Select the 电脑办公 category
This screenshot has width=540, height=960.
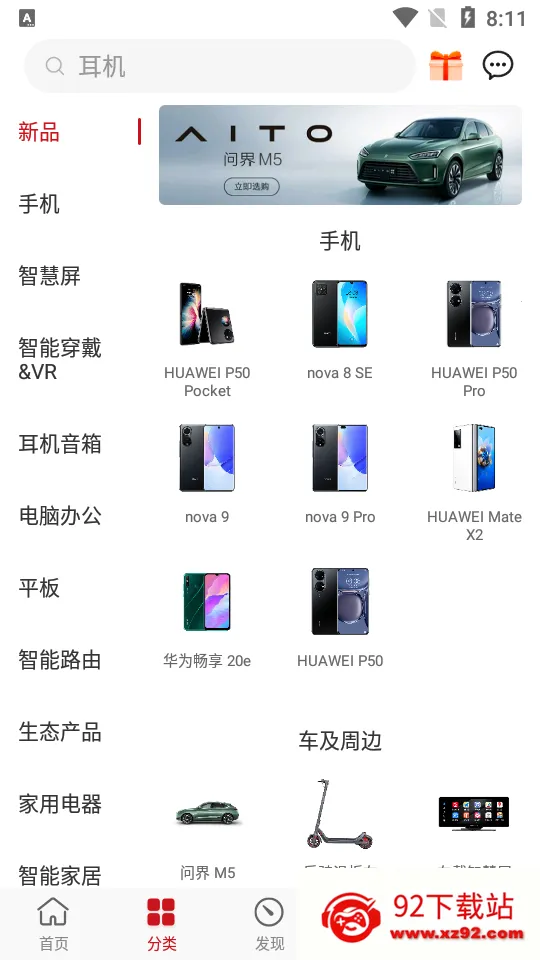(60, 516)
